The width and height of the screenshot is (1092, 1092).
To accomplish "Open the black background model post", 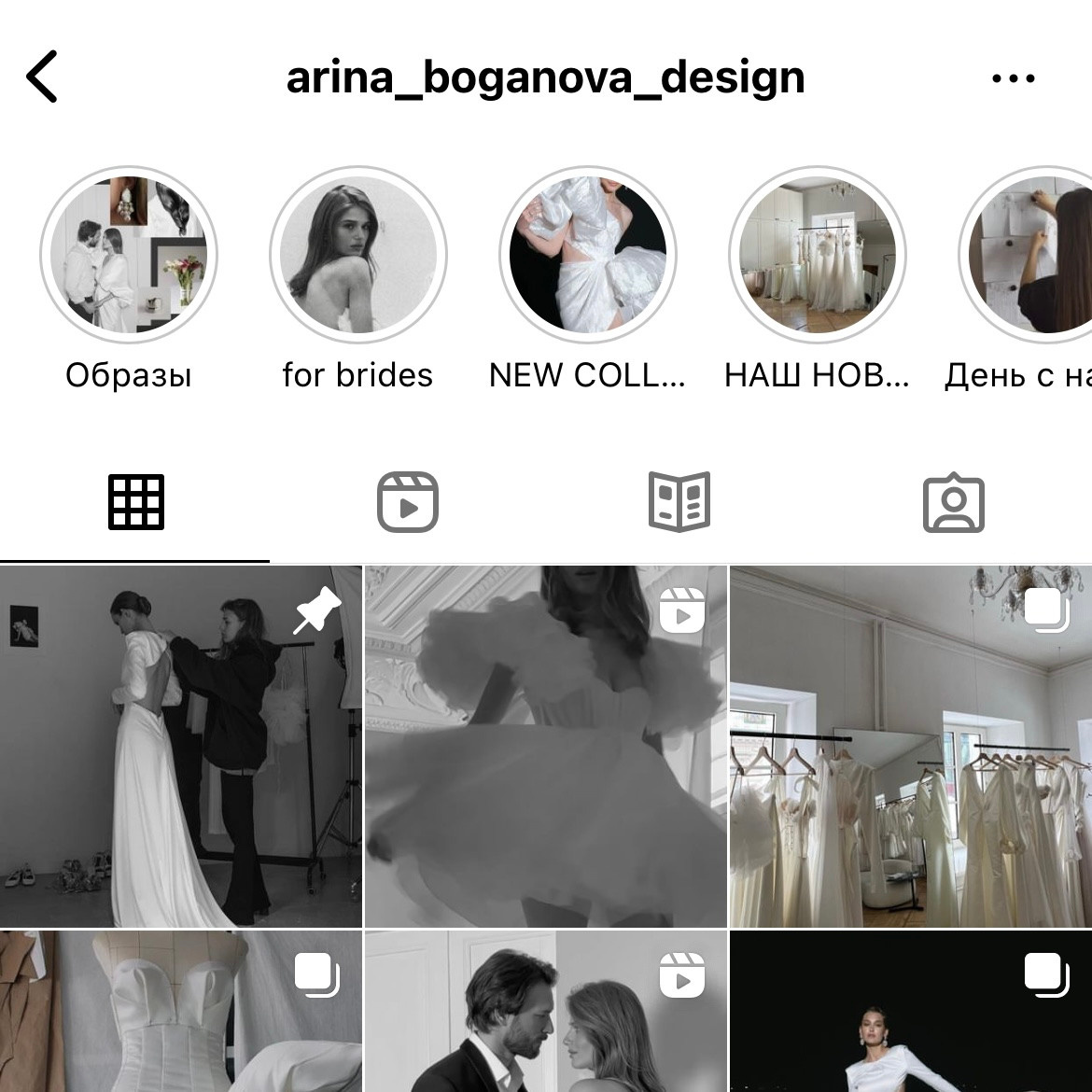I will coord(911,1013).
